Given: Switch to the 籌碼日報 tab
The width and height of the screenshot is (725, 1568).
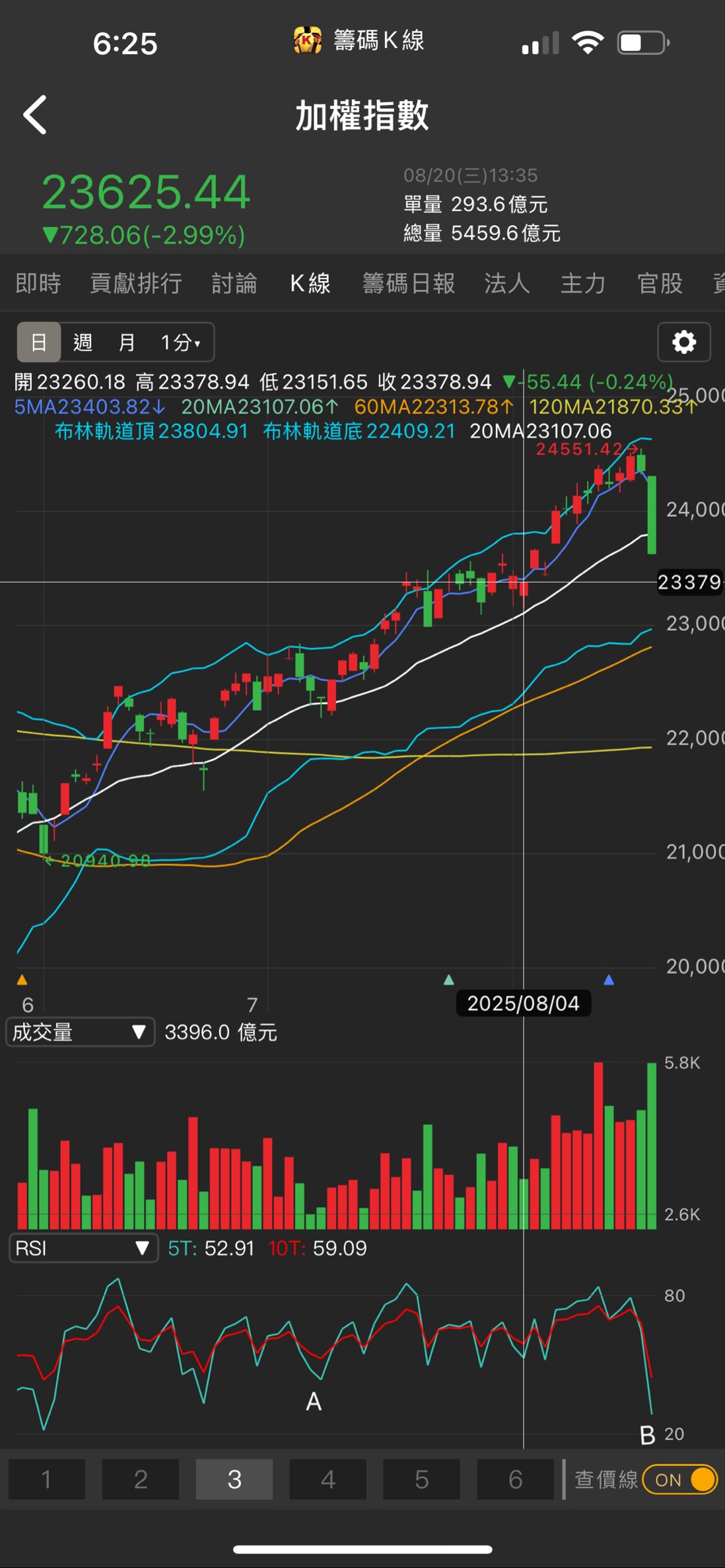Looking at the screenshot, I should (x=408, y=283).
